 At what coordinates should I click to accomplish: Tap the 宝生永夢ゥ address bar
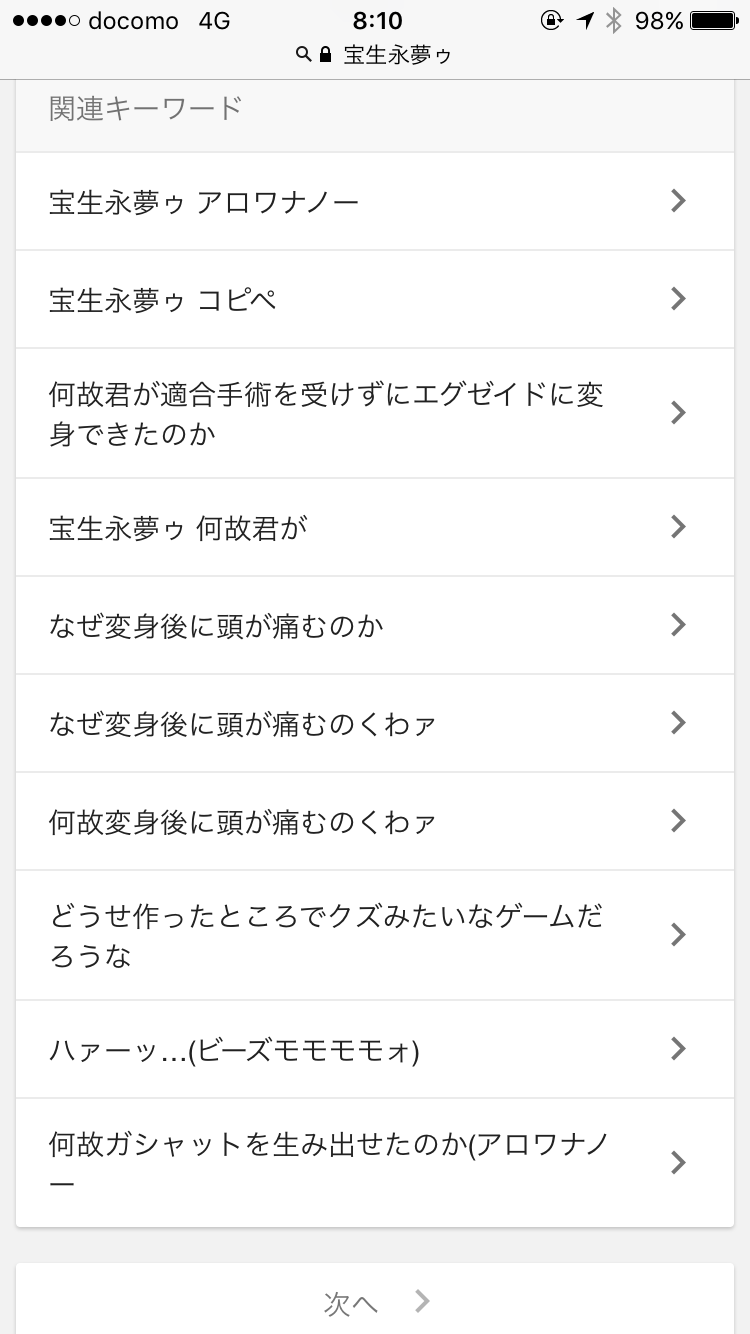[x=374, y=55]
